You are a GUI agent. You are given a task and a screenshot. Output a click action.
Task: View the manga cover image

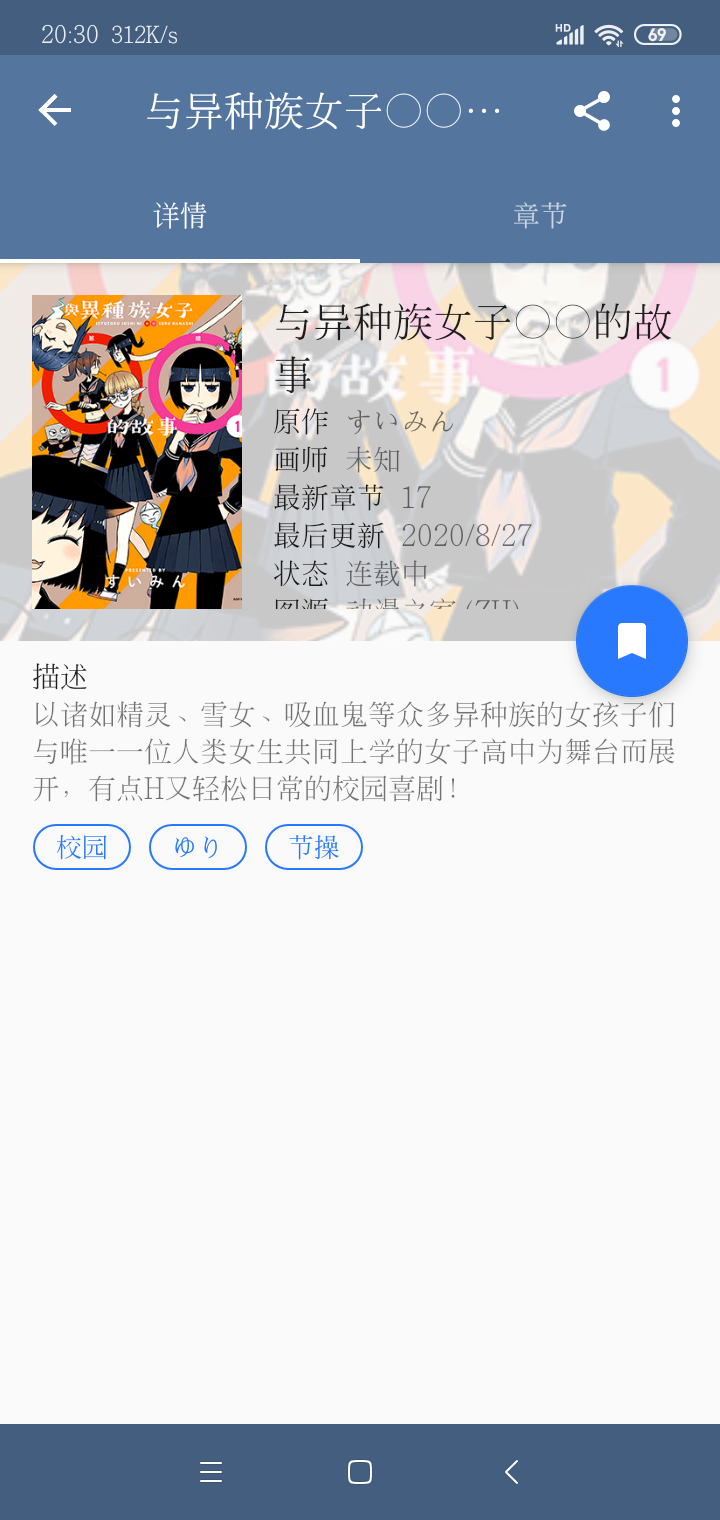click(x=137, y=452)
